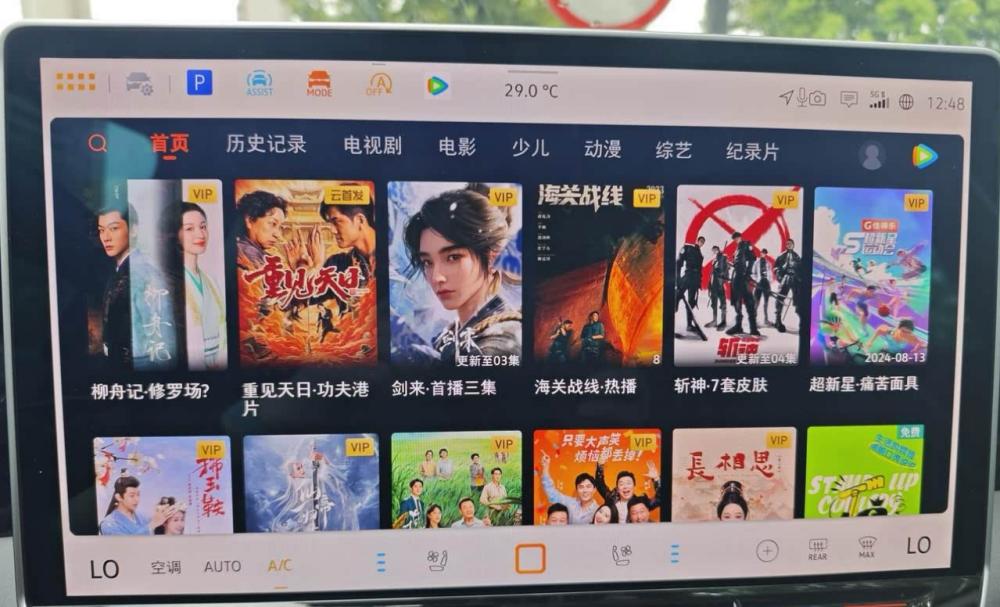Enable AUTO climate mode
Image resolution: width=1000 pixels, height=607 pixels.
pyautogui.click(x=222, y=566)
